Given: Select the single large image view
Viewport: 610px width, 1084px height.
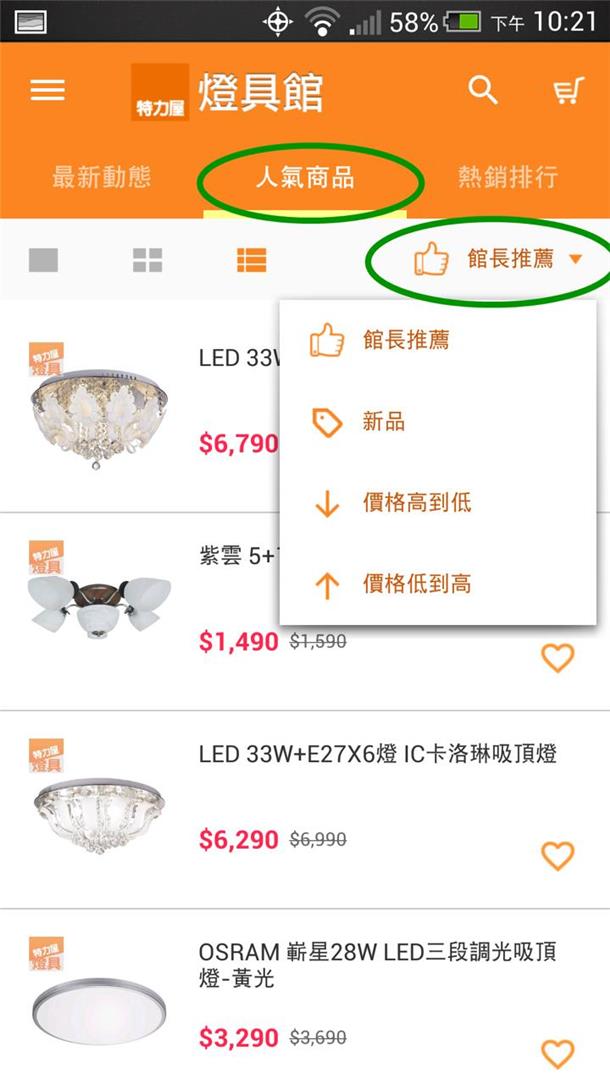Looking at the screenshot, I should tap(43, 261).
